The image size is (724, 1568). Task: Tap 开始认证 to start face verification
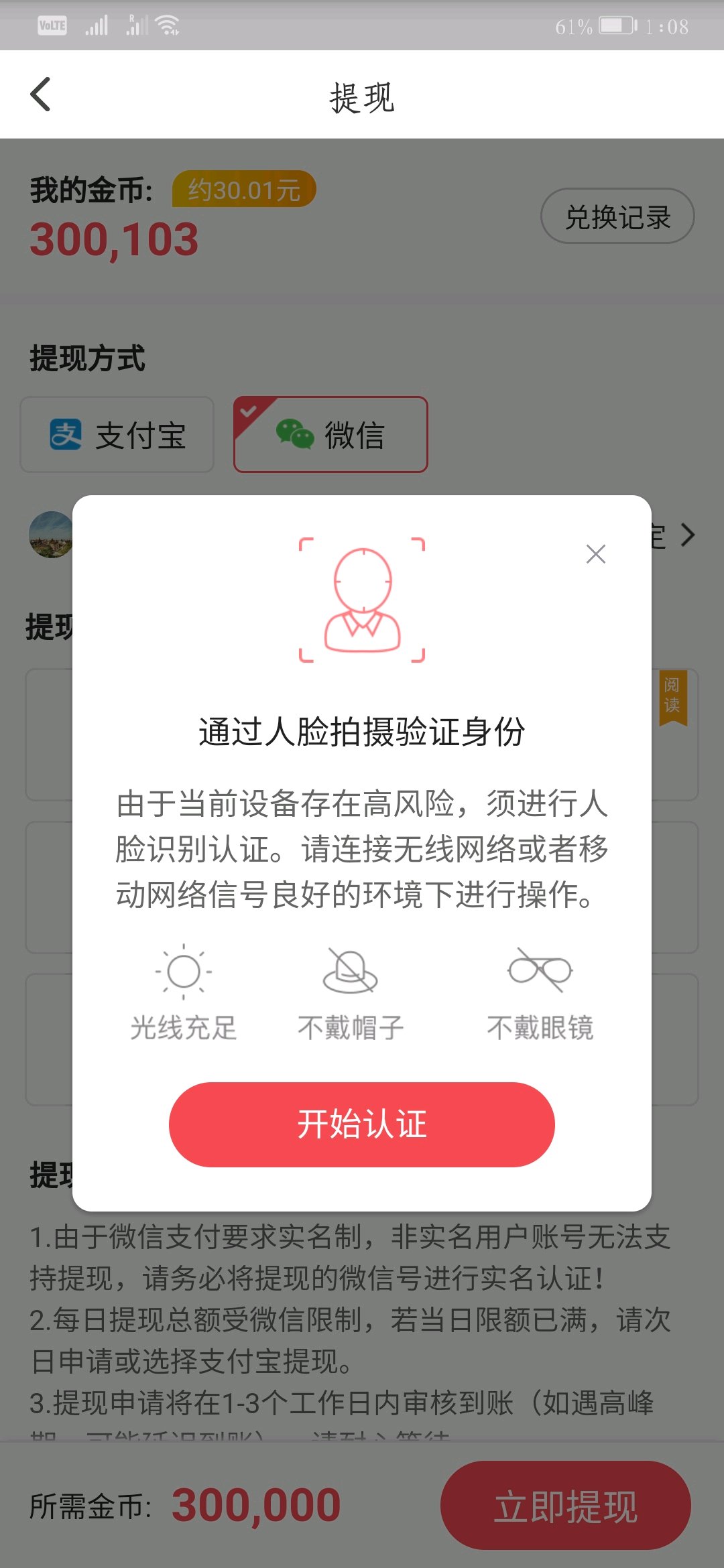pyautogui.click(x=362, y=1124)
